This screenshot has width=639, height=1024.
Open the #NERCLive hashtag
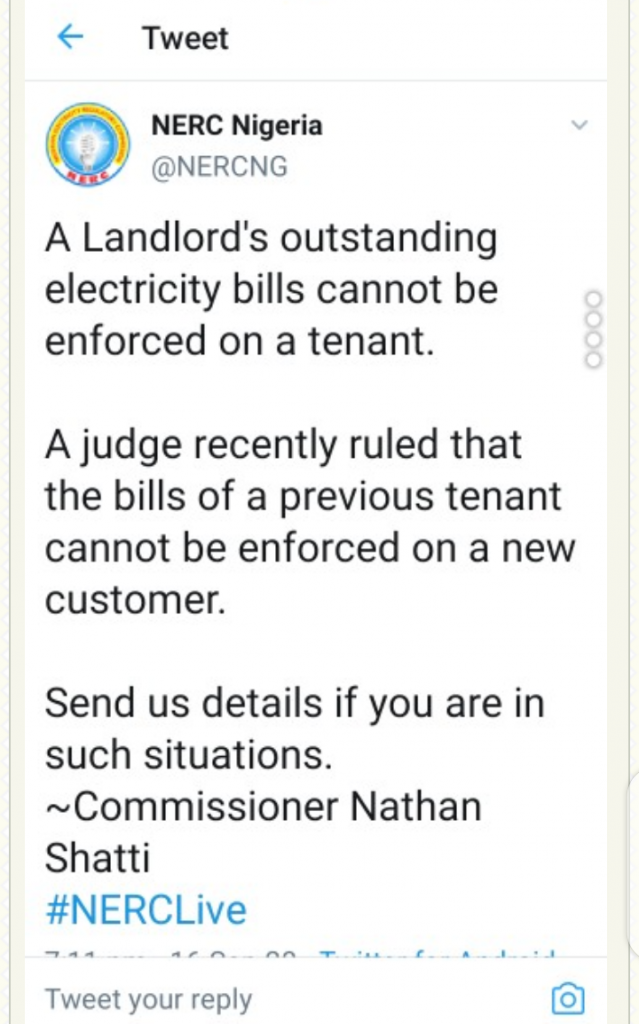click(x=146, y=910)
